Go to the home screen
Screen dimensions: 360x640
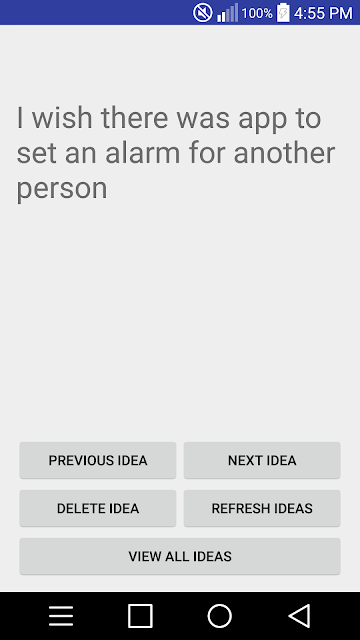click(x=220, y=616)
